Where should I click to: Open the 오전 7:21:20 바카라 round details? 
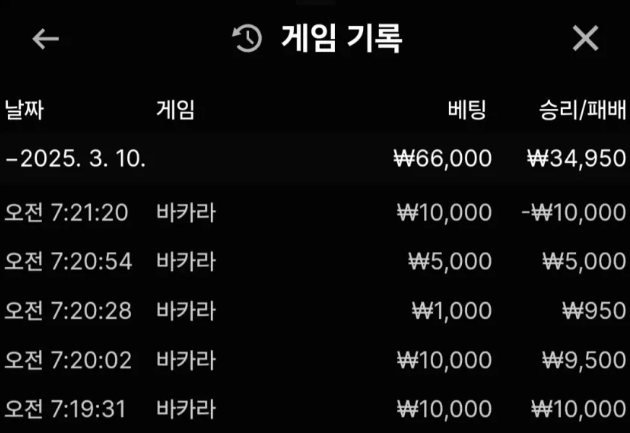(x=314, y=213)
